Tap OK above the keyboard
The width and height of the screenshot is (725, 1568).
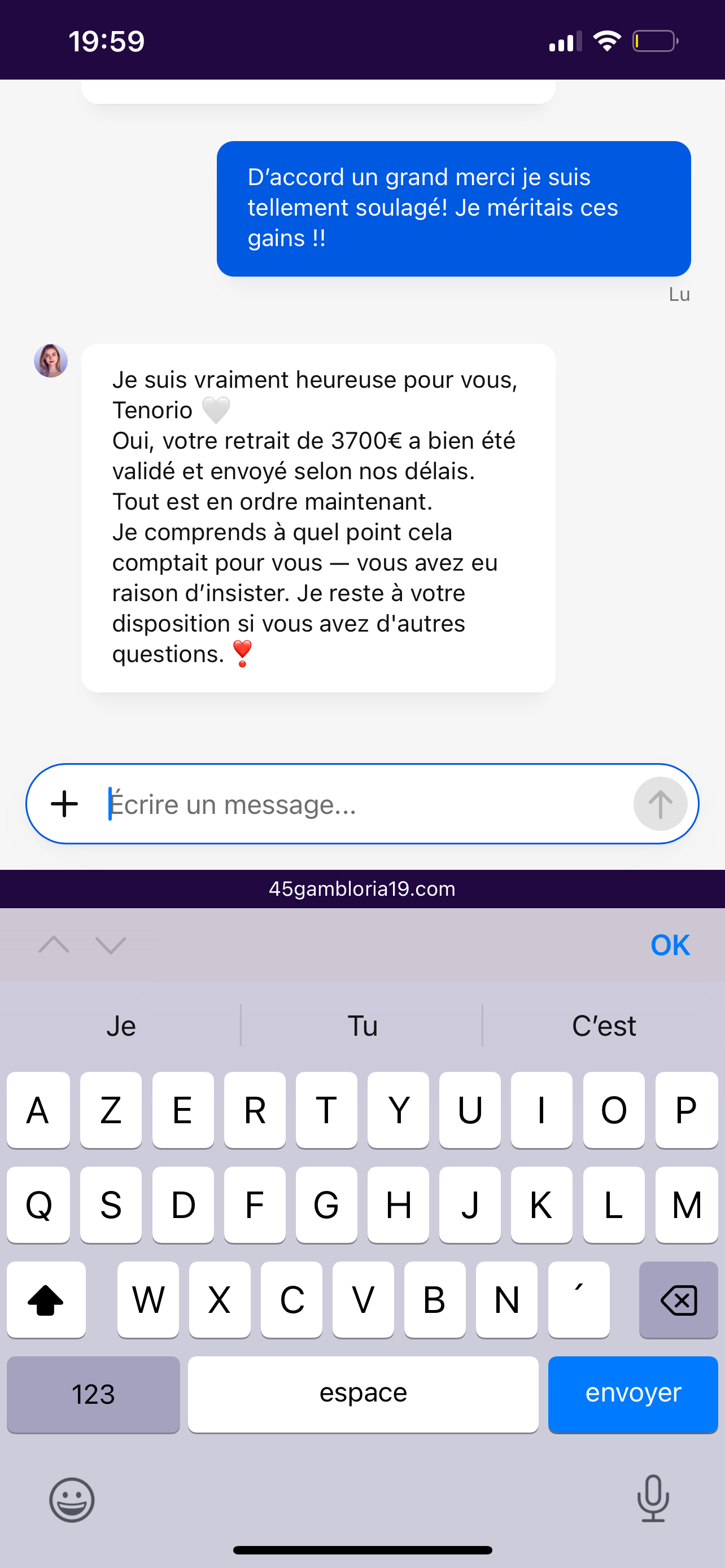(x=670, y=945)
